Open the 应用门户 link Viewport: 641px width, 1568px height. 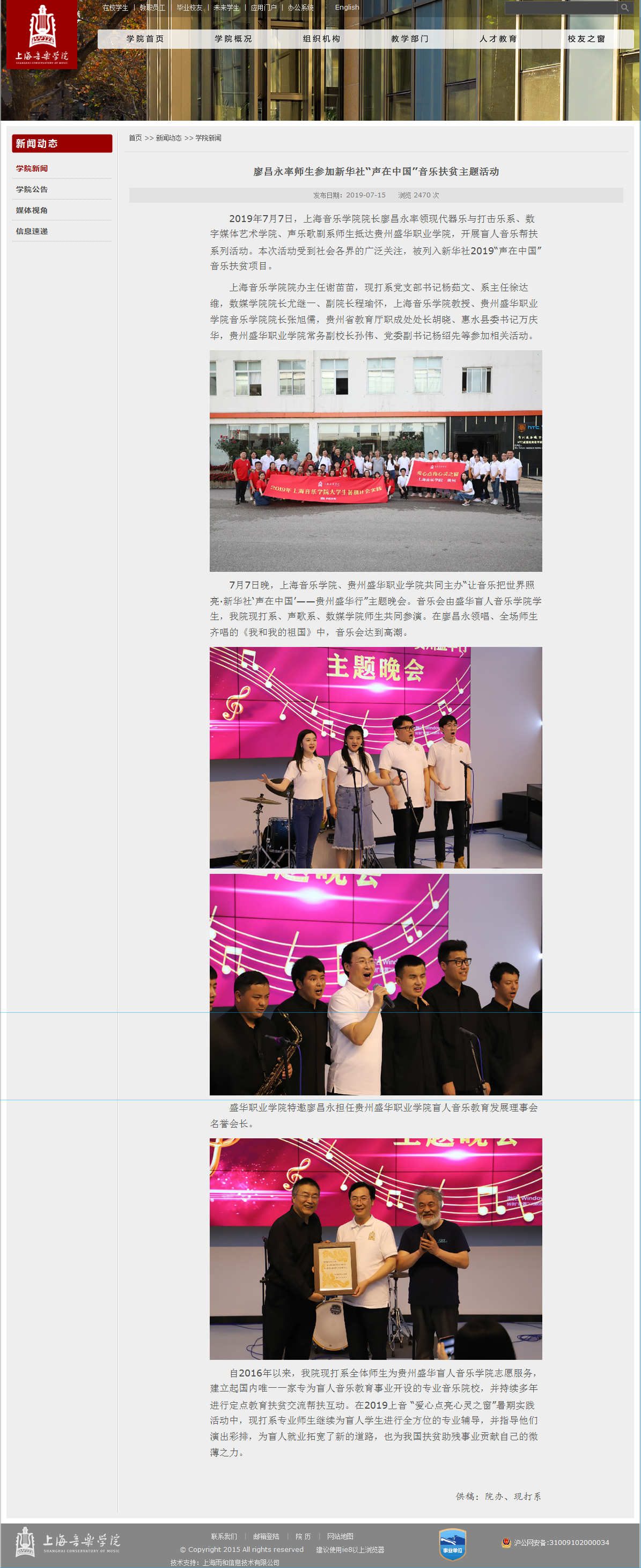pos(263,8)
